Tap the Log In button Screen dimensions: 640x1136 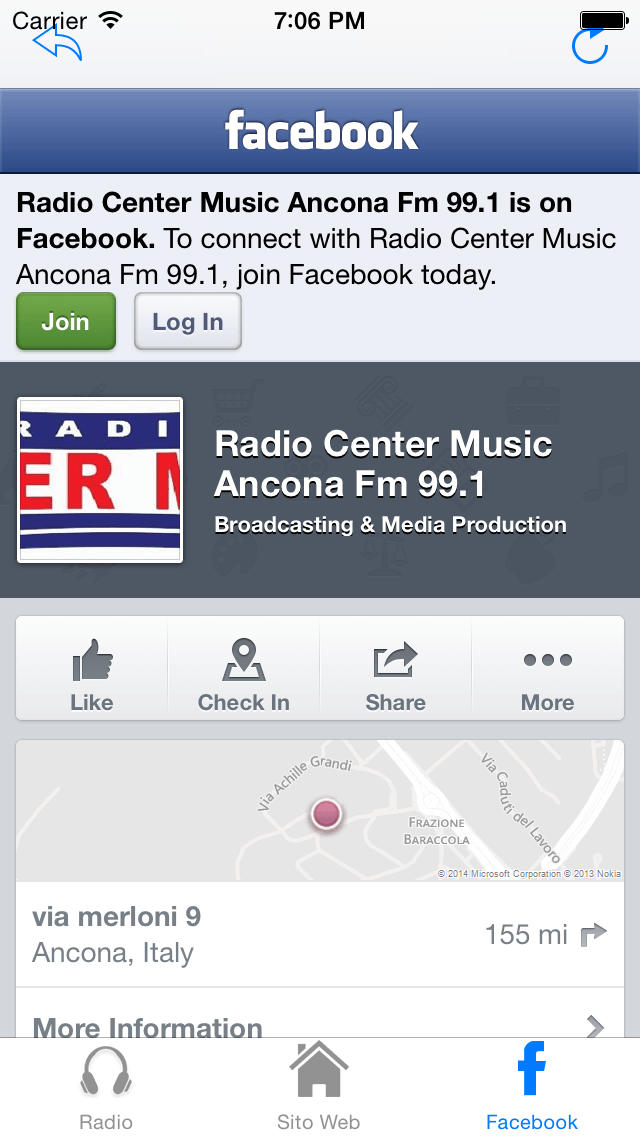(188, 321)
